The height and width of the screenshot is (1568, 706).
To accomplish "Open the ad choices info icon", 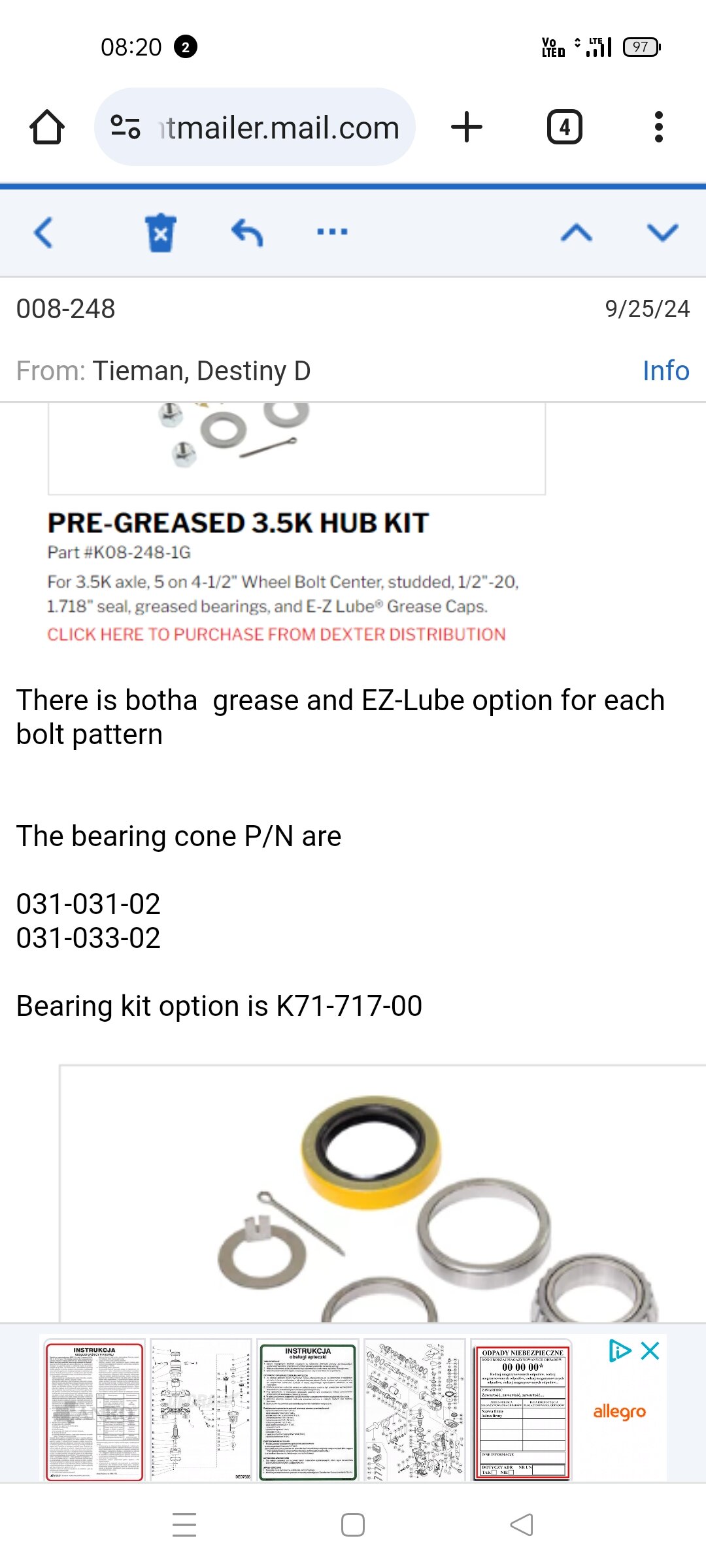I will 620,1350.
